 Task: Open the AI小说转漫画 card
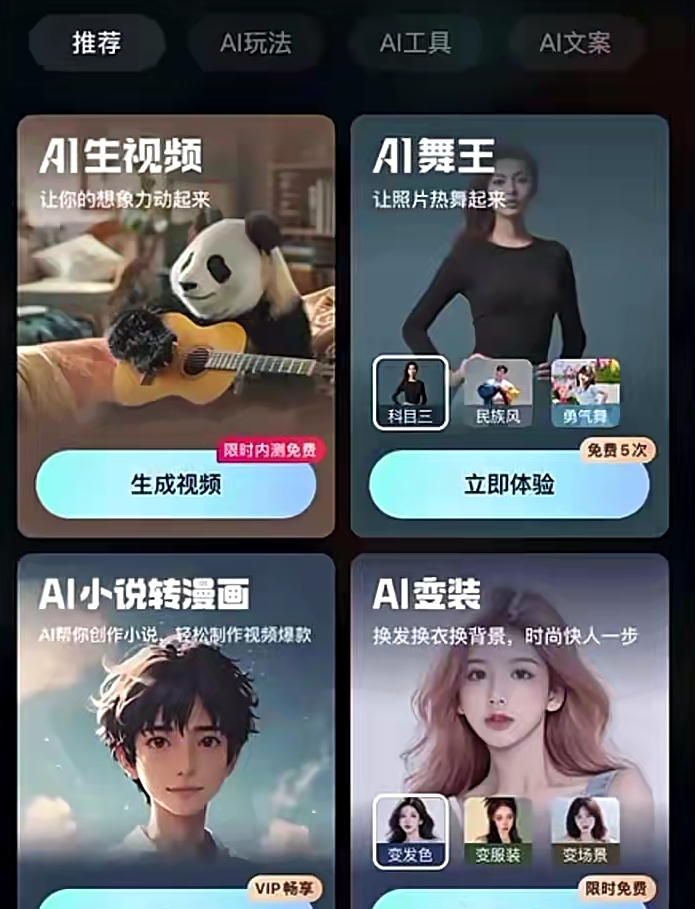[176, 720]
